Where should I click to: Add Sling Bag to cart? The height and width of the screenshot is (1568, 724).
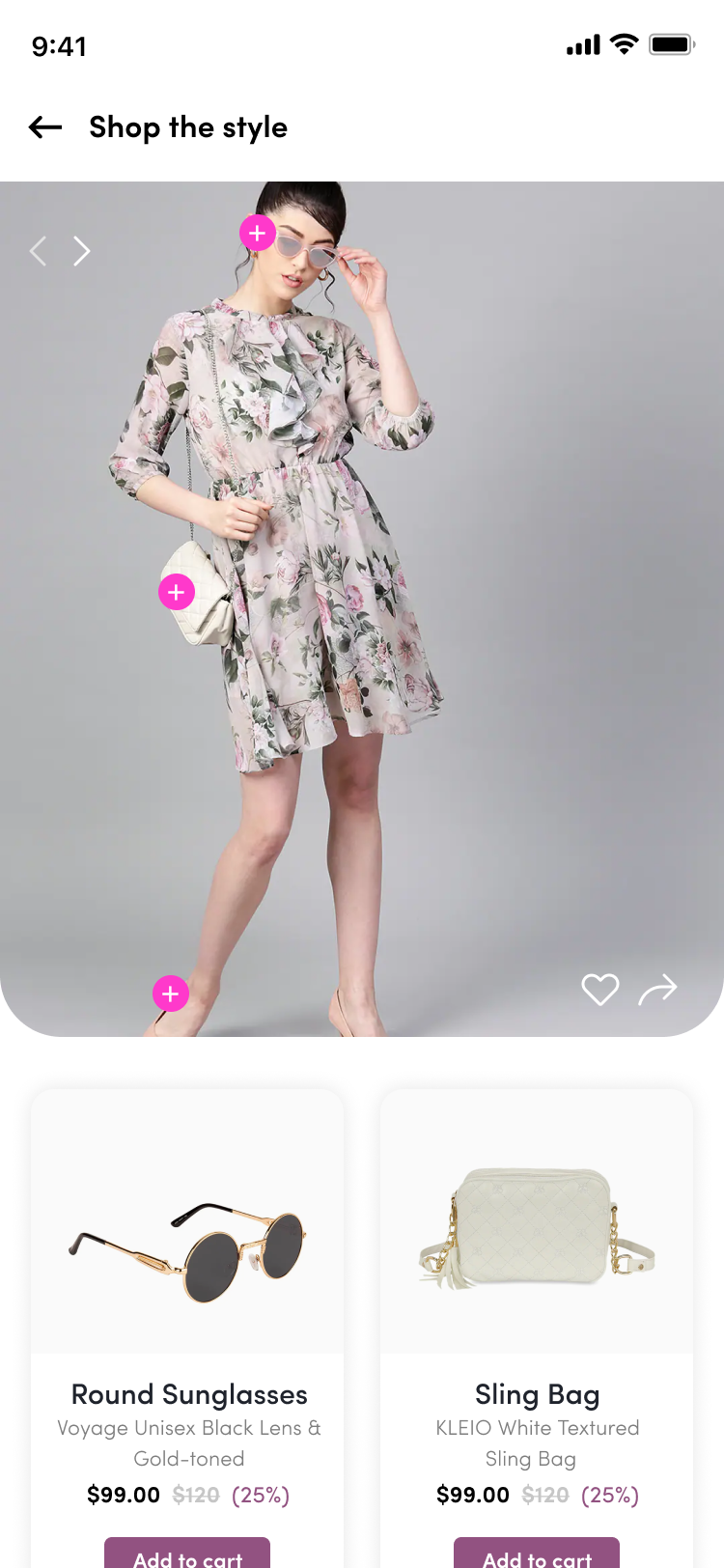[x=537, y=1554]
